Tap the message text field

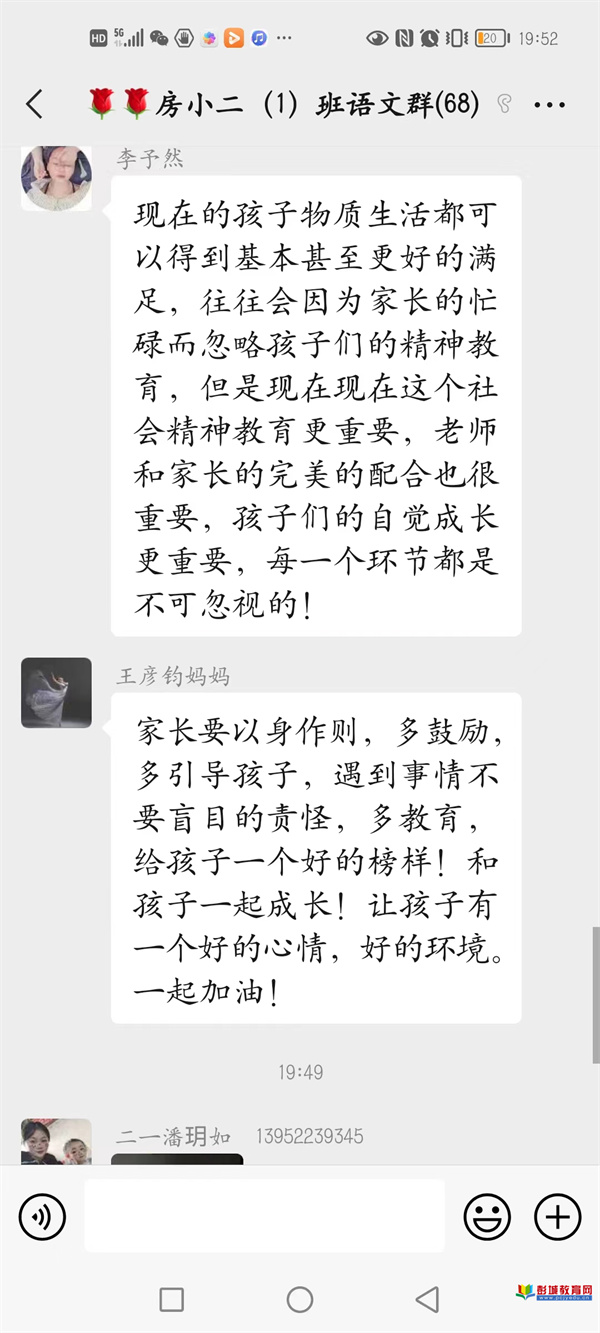click(x=264, y=1216)
